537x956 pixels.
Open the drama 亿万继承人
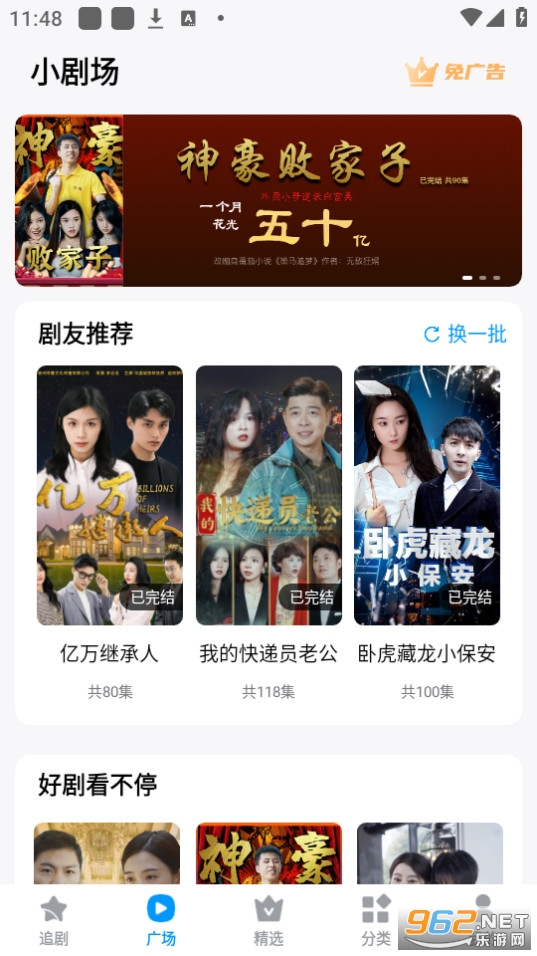[x=110, y=495]
